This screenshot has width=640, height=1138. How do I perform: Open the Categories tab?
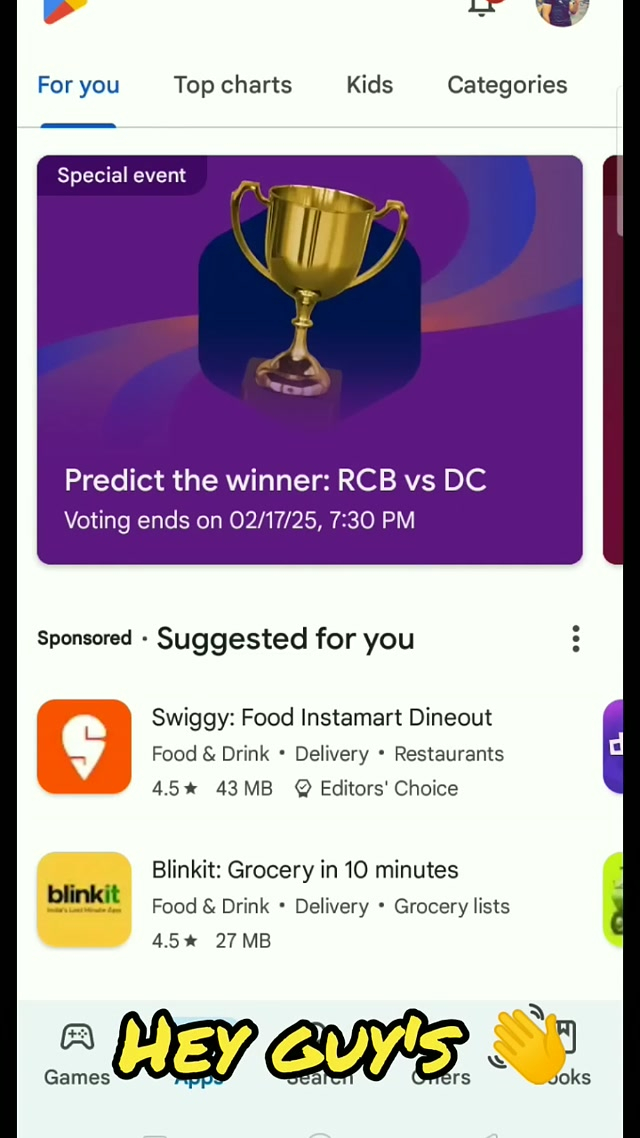506,85
